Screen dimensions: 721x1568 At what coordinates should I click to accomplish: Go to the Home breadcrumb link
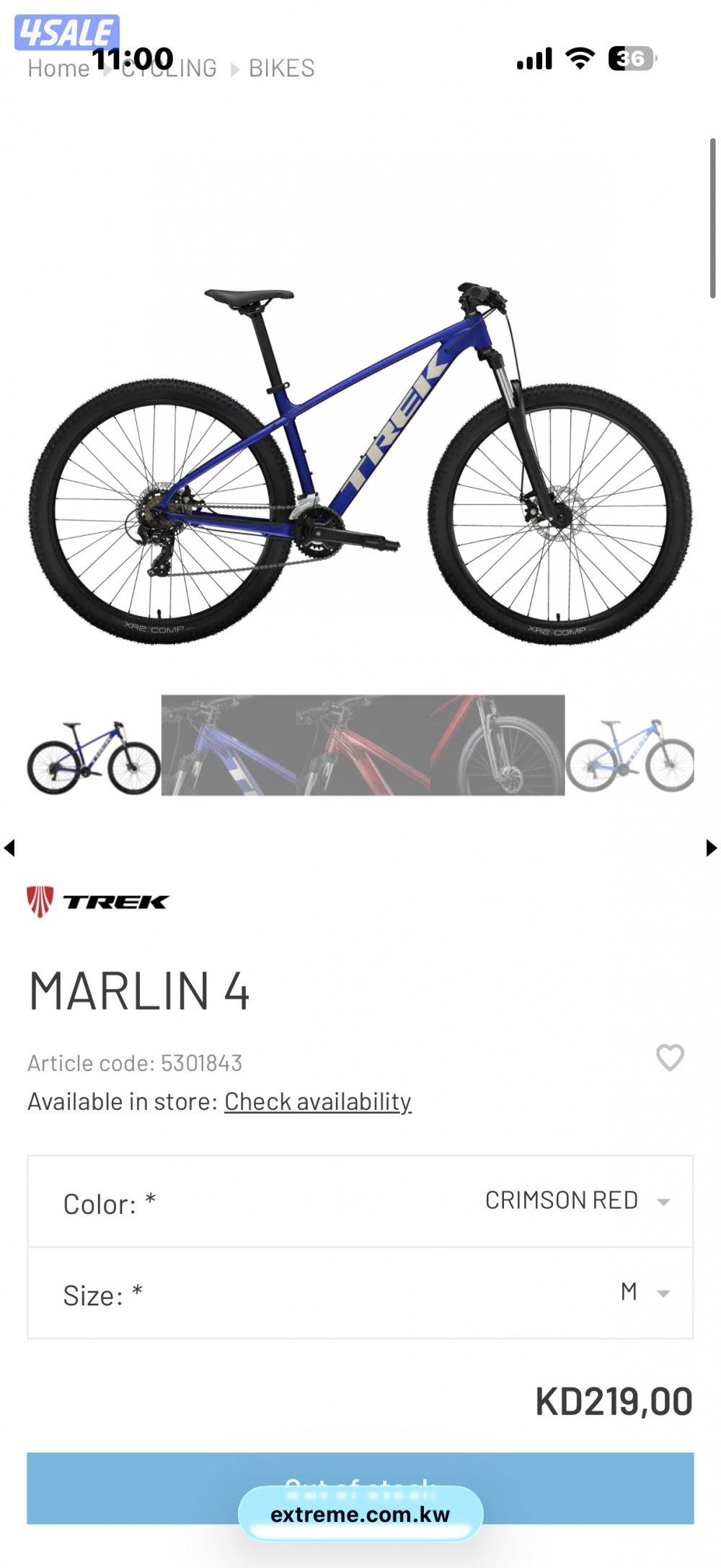point(58,69)
